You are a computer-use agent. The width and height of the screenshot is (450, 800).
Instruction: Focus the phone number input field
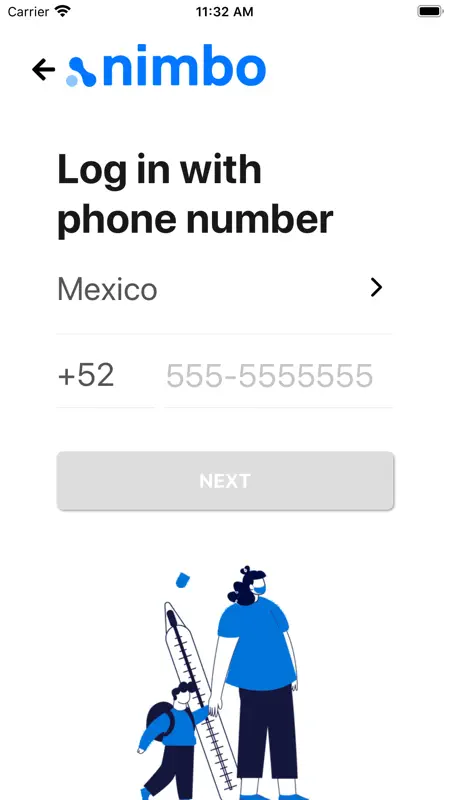pos(279,377)
